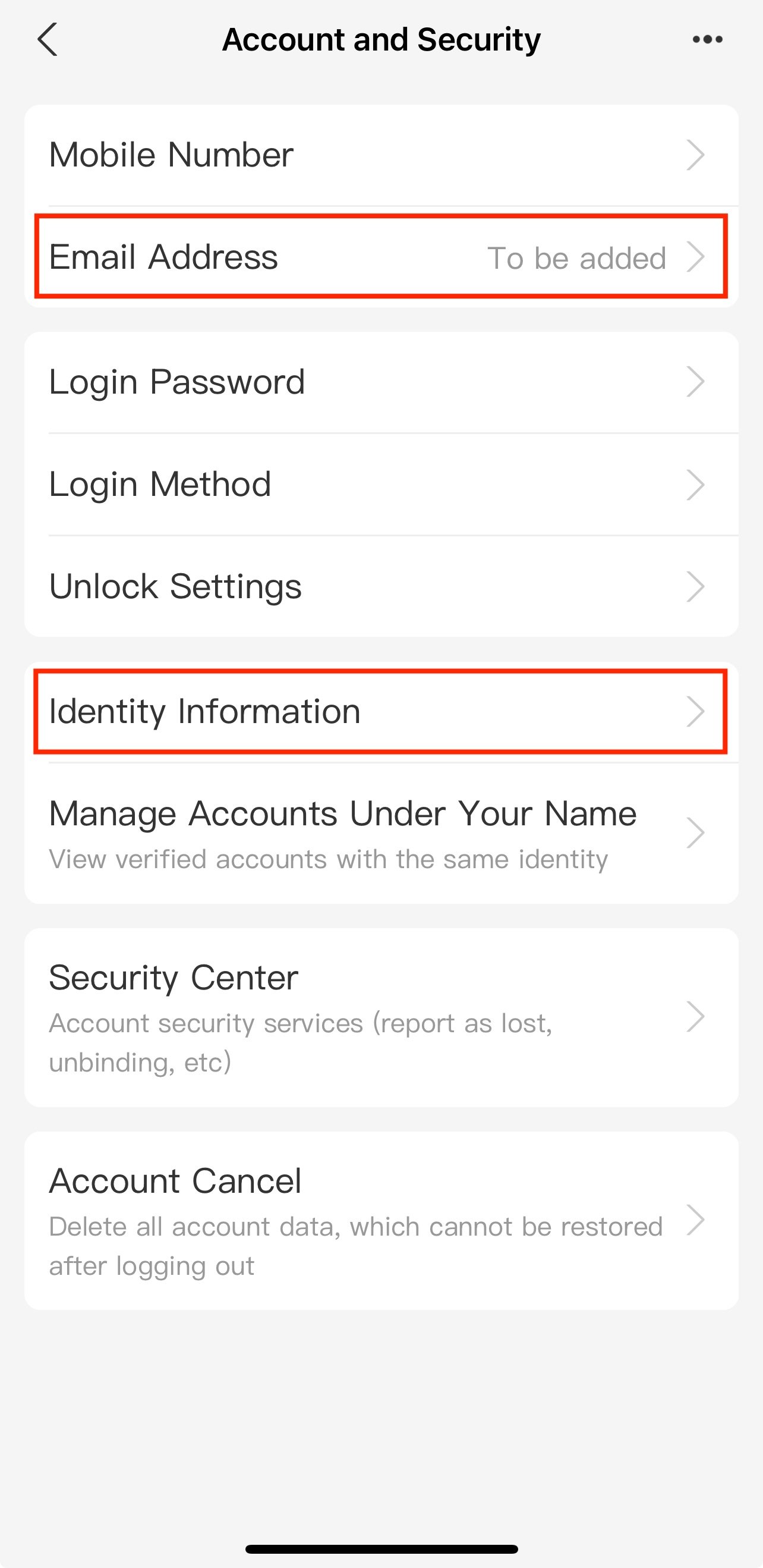
Task: Open Mobile Number settings
Action: (x=381, y=155)
